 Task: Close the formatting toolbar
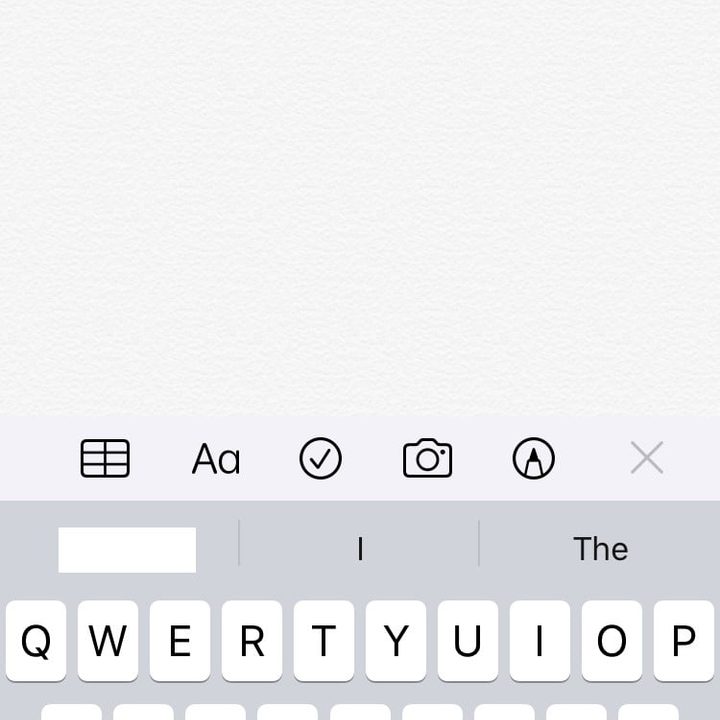(647, 459)
